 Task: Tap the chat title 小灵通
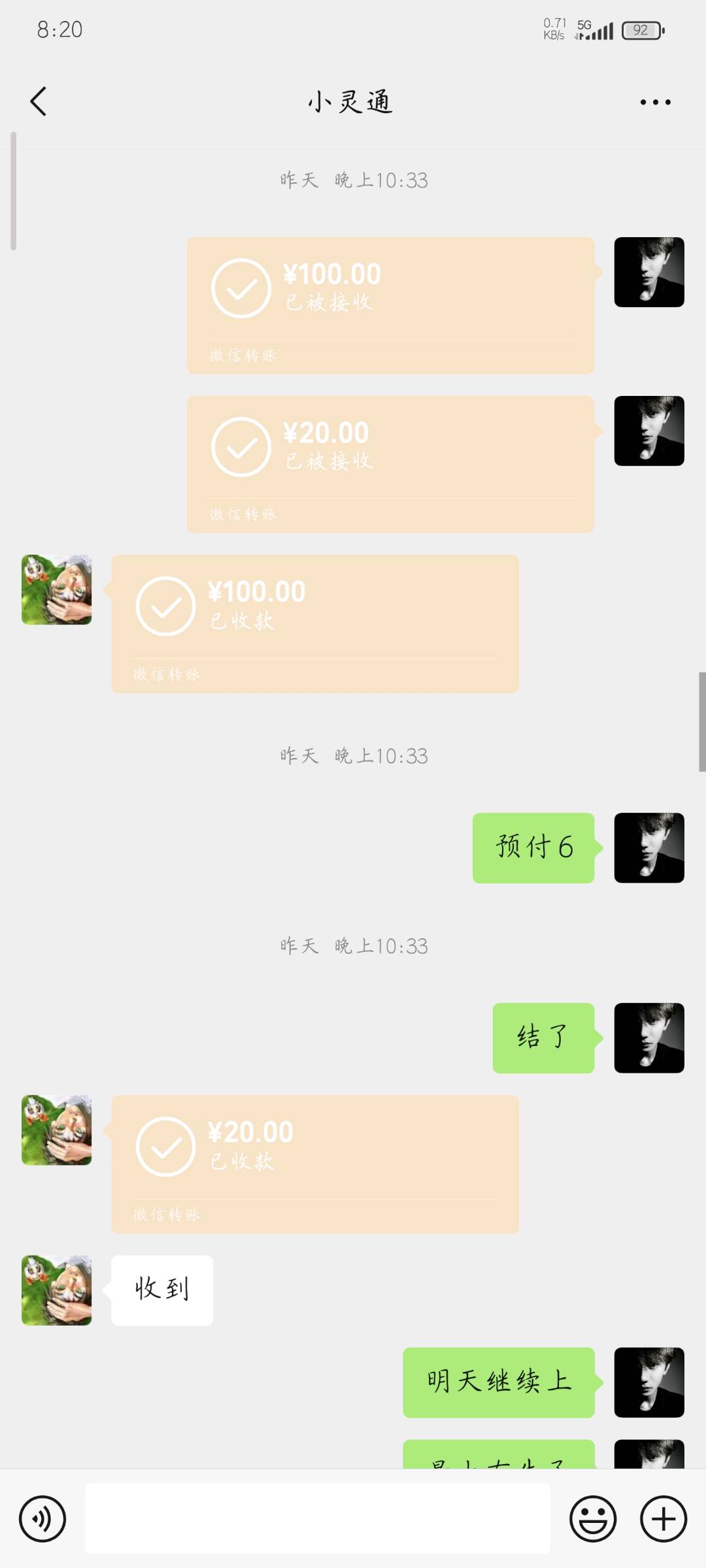click(351, 103)
